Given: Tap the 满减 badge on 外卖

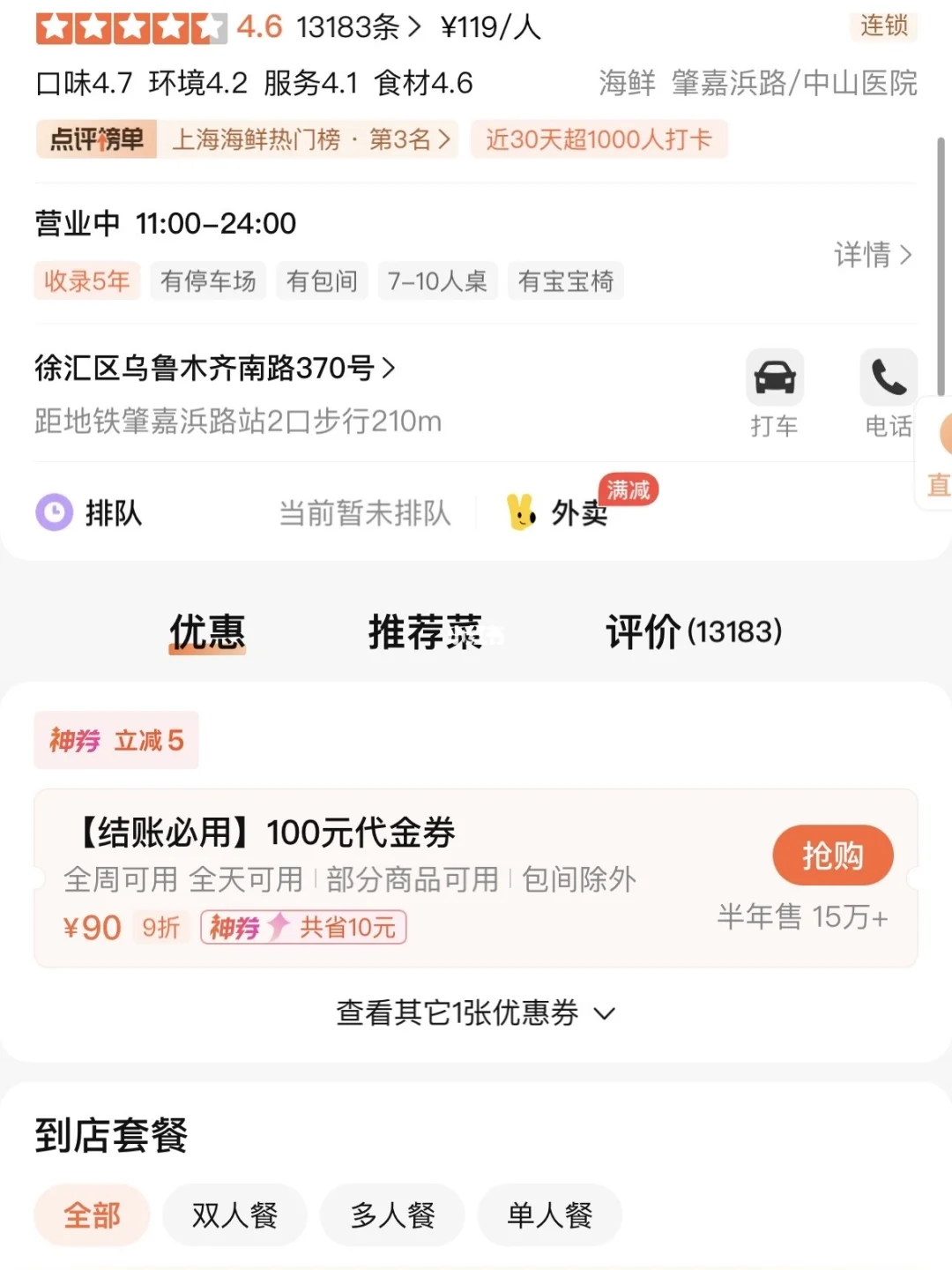Looking at the screenshot, I should 628,490.
